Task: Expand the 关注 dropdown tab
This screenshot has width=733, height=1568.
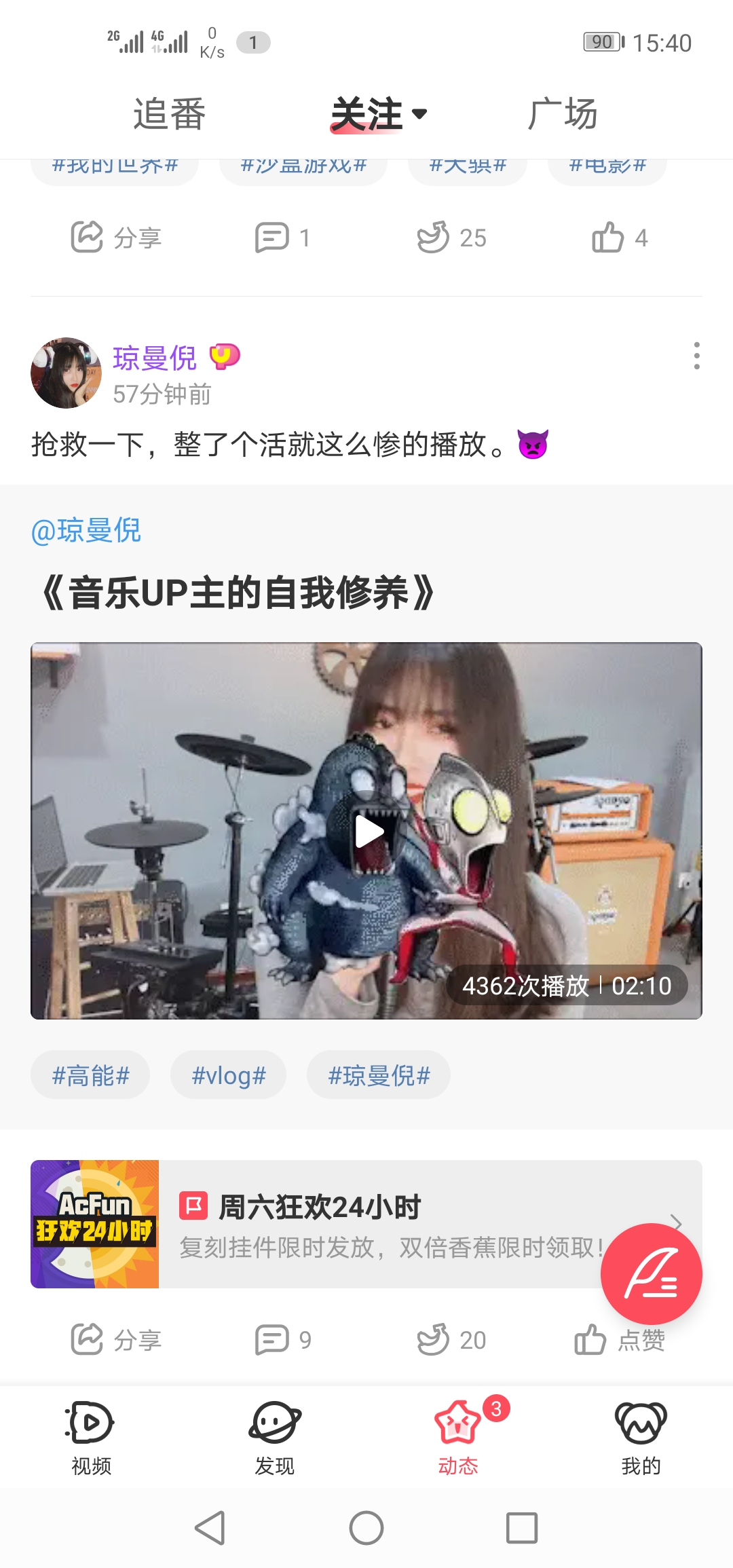Action: click(x=378, y=113)
